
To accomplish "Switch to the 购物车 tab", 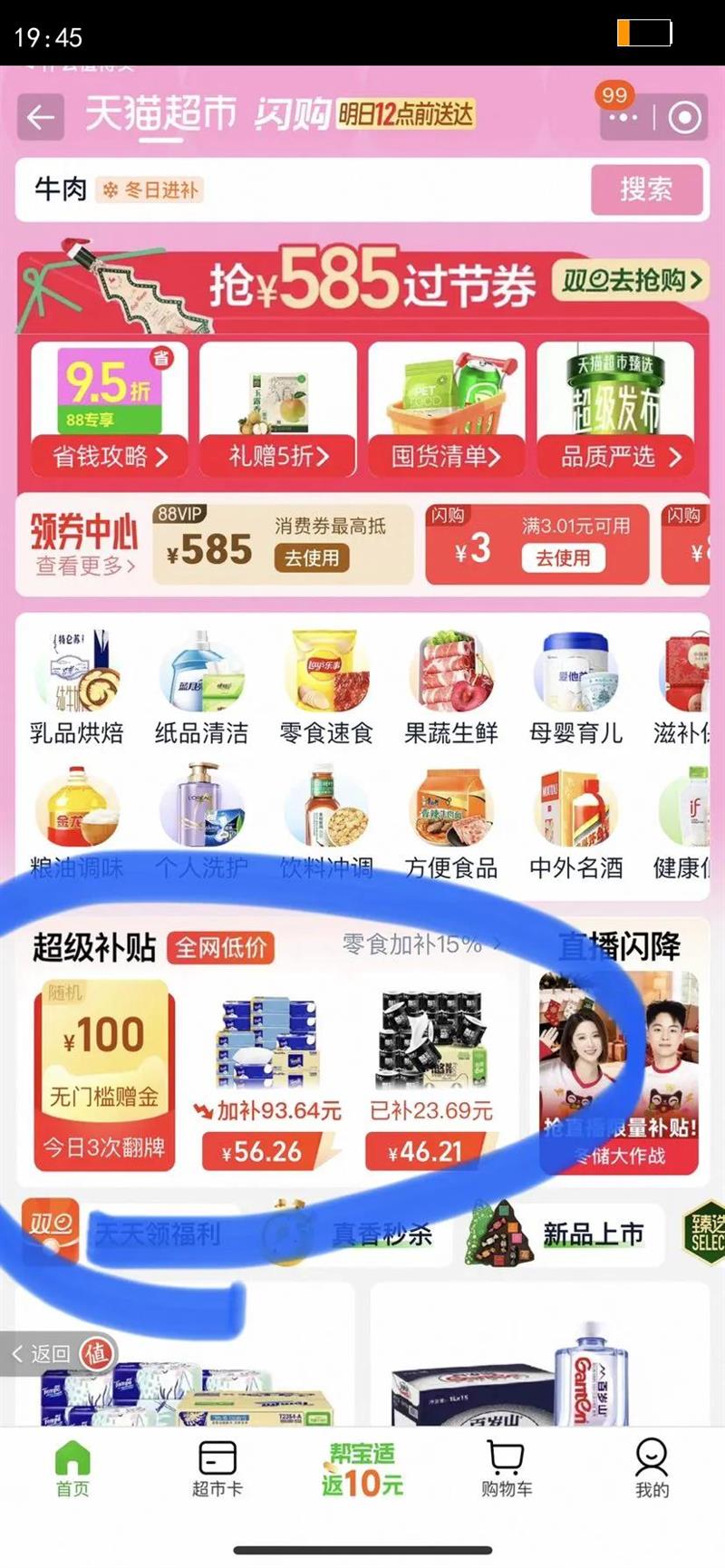I will [x=506, y=1468].
